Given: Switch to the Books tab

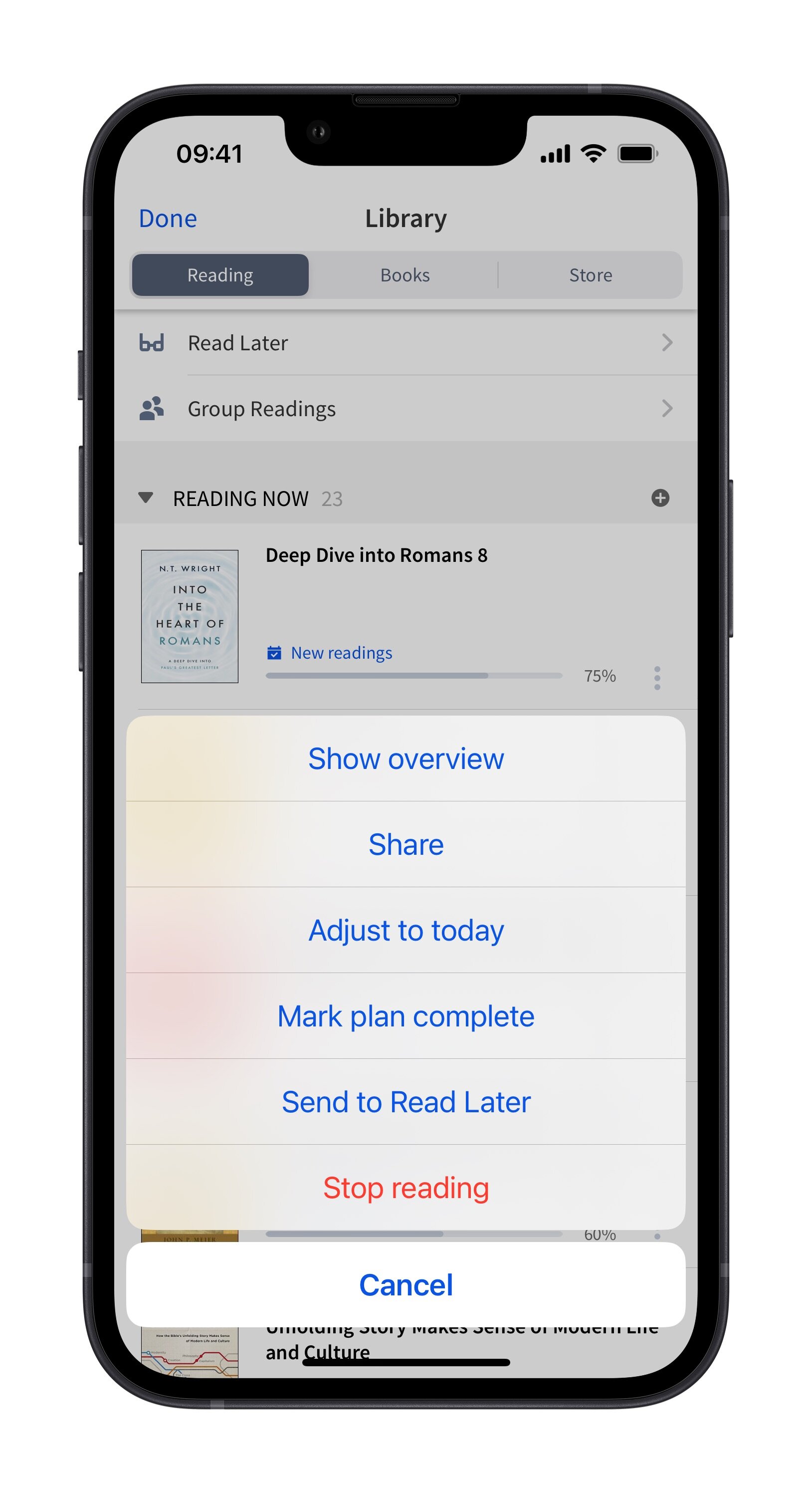Looking at the screenshot, I should (x=405, y=275).
